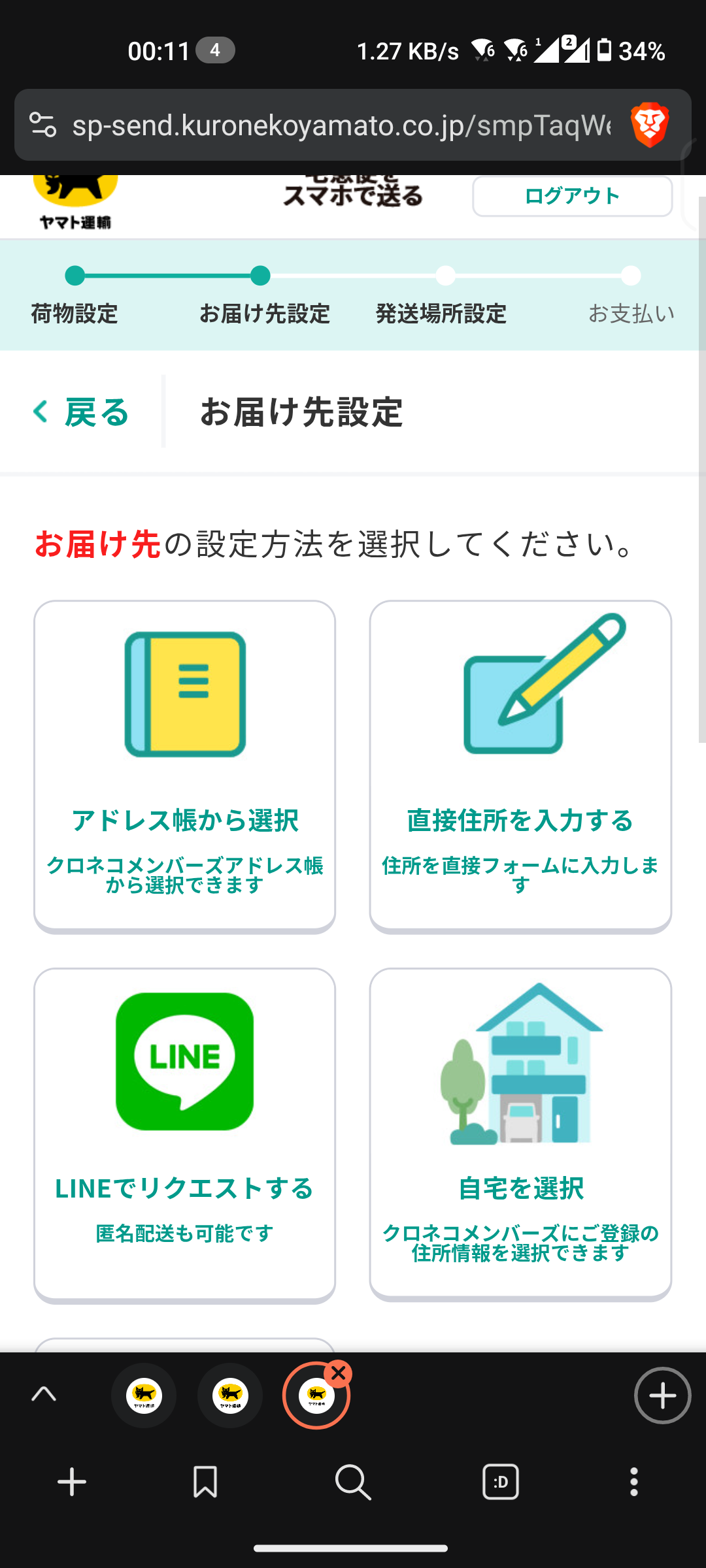Image resolution: width=706 pixels, height=1568 pixels.
Task: Open Brave Shields via the lion icon
Action: (x=650, y=125)
